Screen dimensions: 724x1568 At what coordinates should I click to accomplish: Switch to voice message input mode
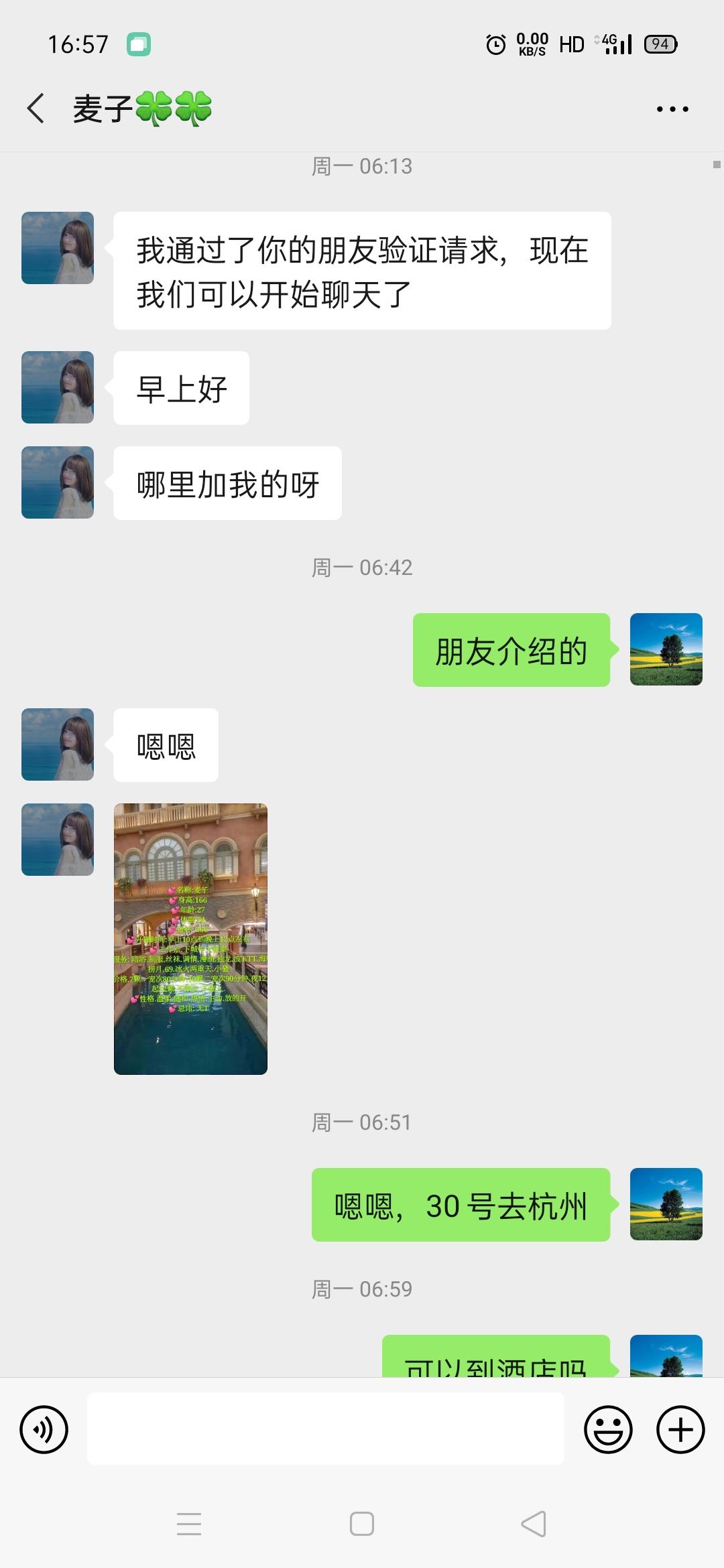point(43,1430)
